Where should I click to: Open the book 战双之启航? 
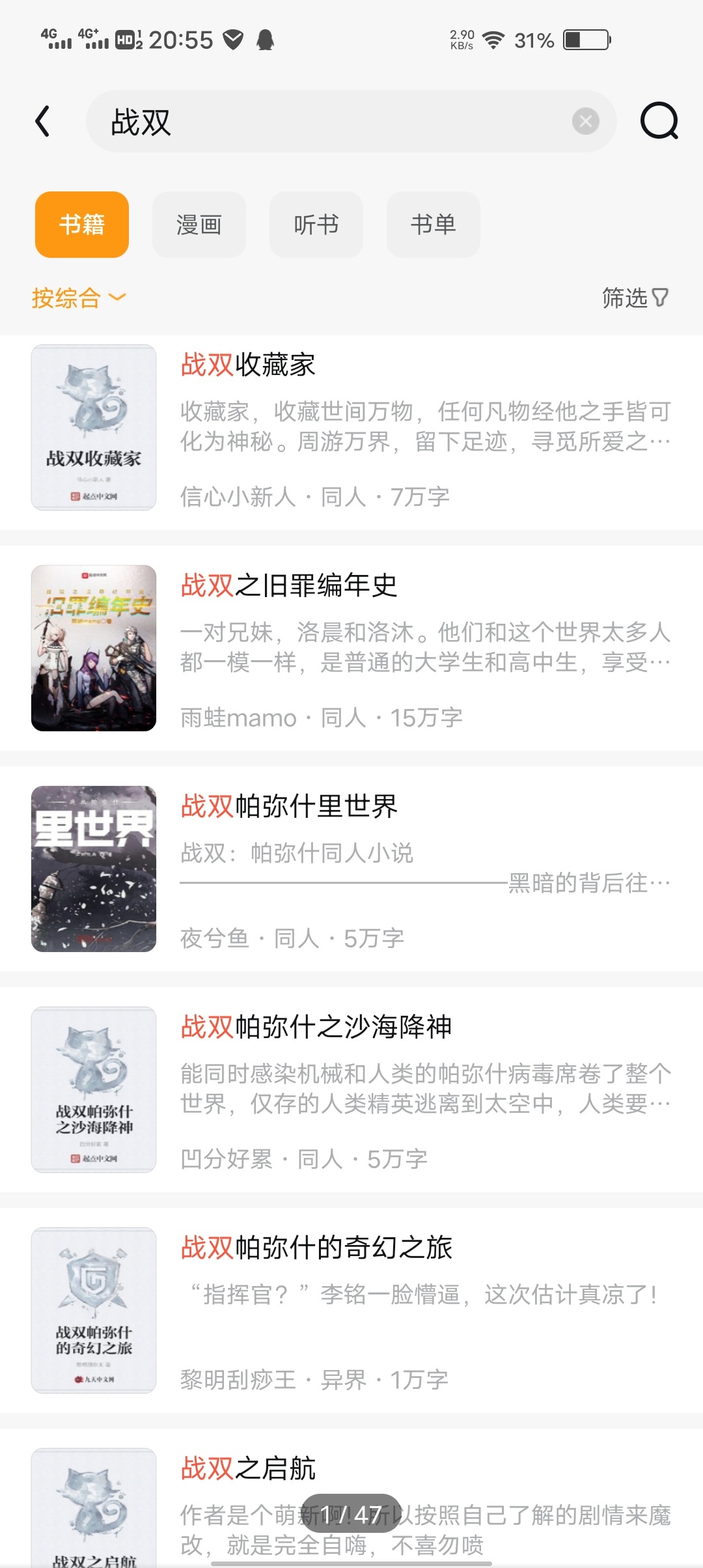coord(247,1469)
